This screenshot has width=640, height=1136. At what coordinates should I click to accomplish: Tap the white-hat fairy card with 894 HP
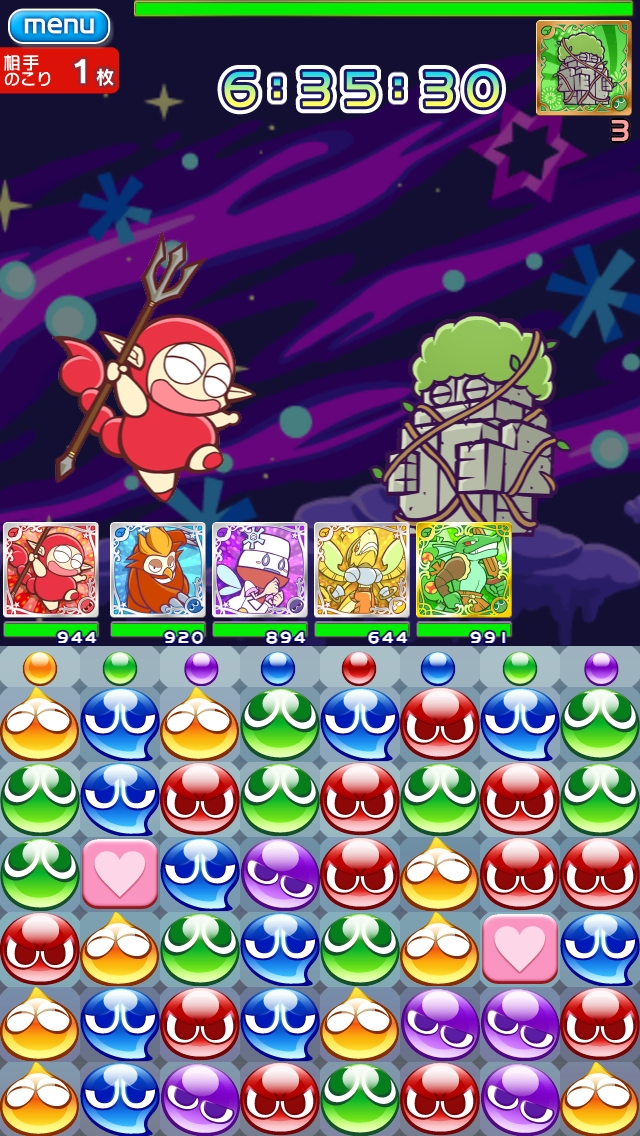click(259, 569)
